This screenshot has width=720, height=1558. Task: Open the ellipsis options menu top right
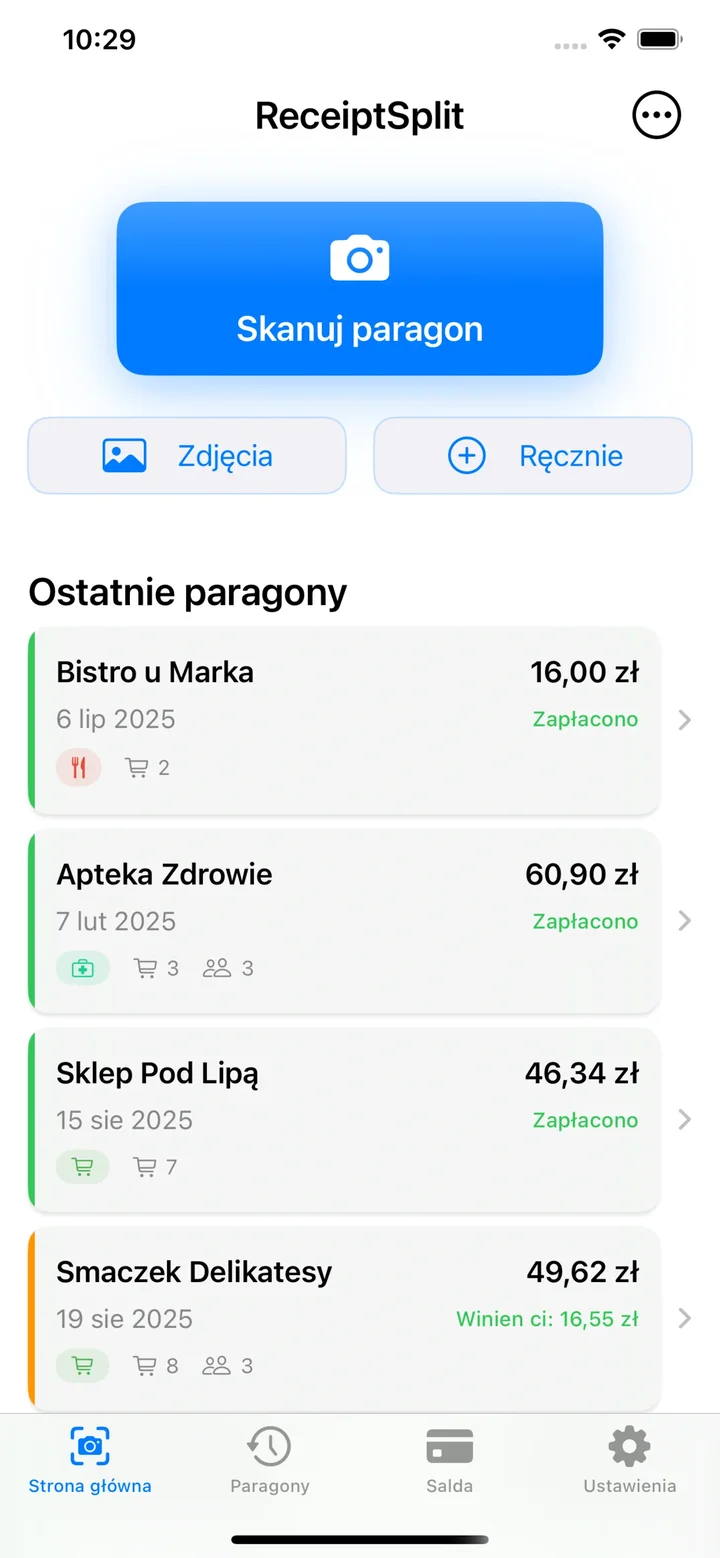tap(657, 114)
